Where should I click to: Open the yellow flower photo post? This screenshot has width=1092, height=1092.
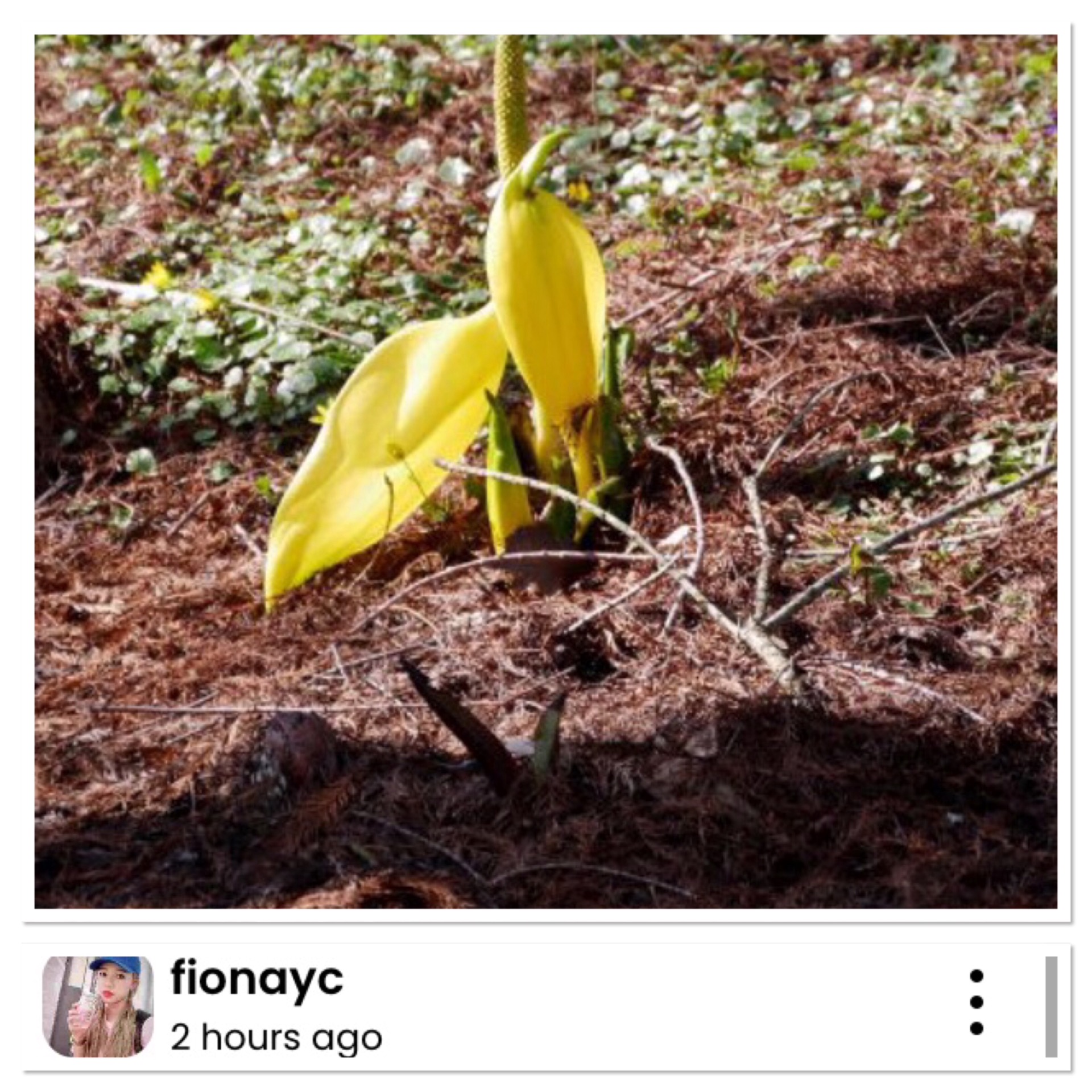pos(546,472)
